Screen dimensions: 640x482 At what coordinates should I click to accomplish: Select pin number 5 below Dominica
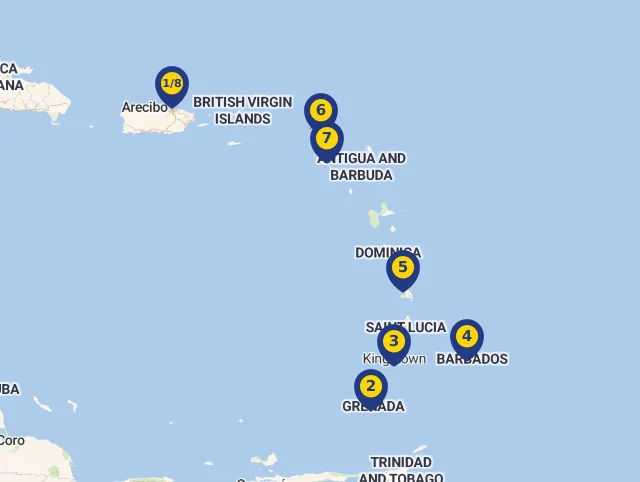point(403,267)
